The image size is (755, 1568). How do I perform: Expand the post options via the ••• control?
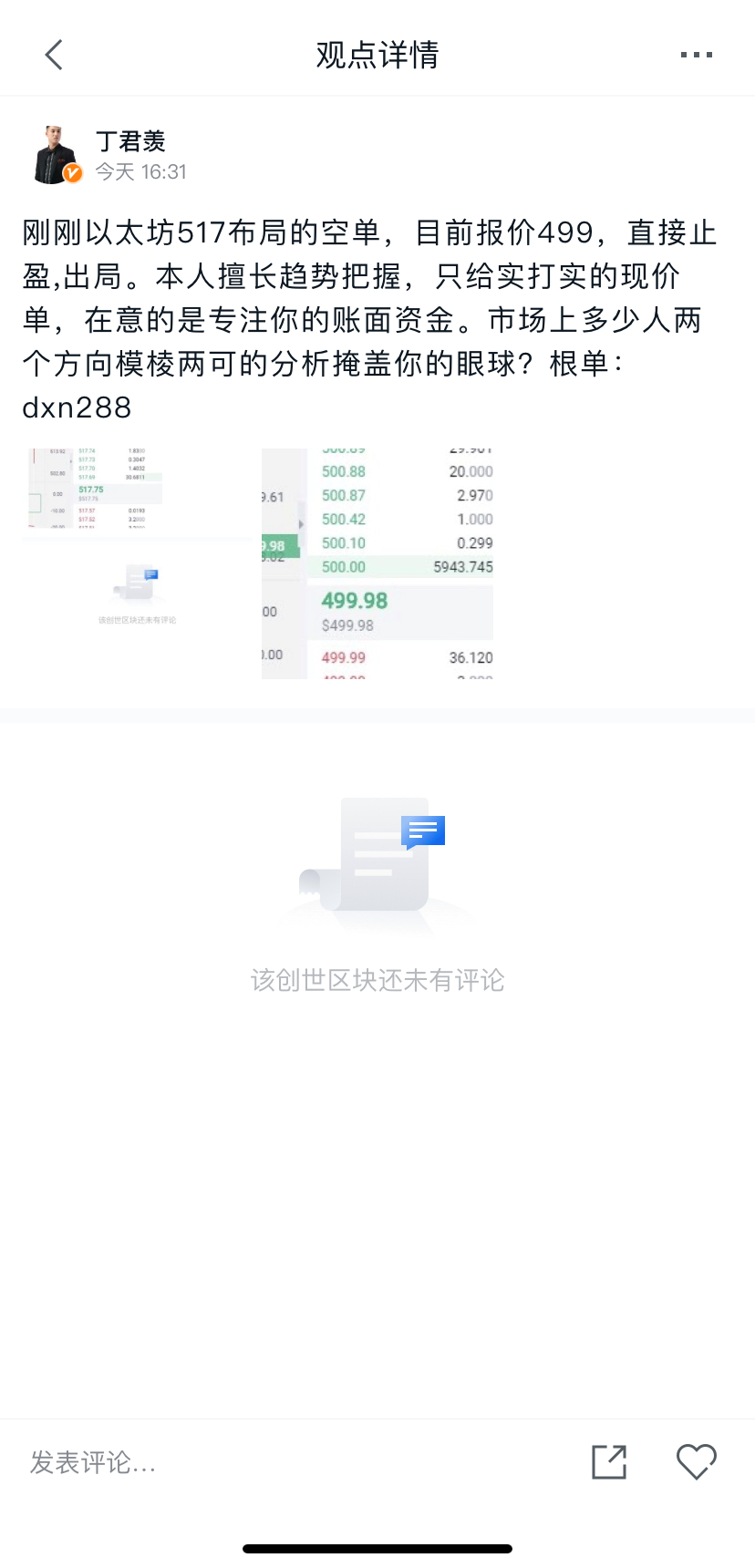(696, 54)
